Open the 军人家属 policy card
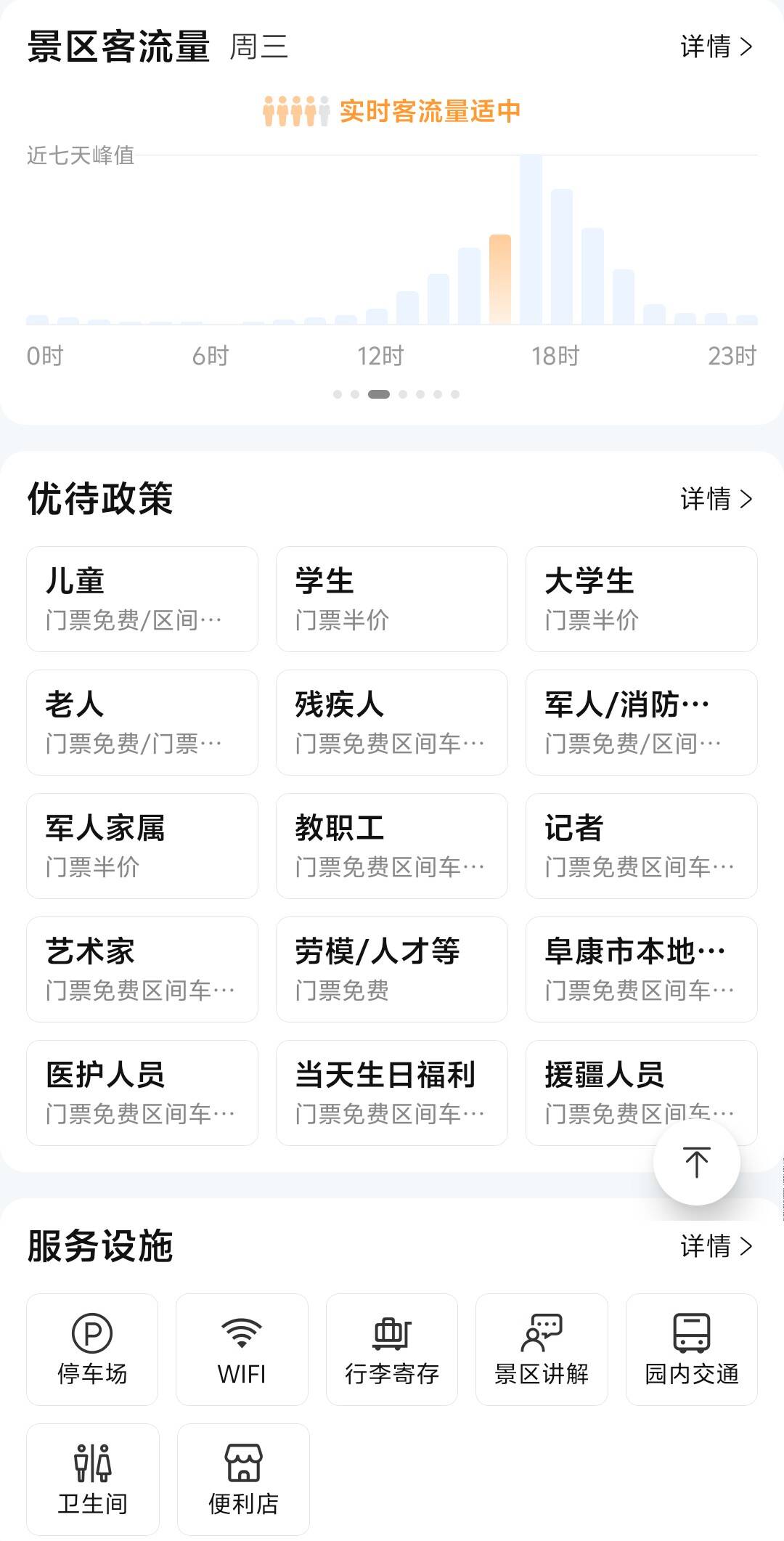Image resolution: width=784 pixels, height=1541 pixels. tap(142, 846)
